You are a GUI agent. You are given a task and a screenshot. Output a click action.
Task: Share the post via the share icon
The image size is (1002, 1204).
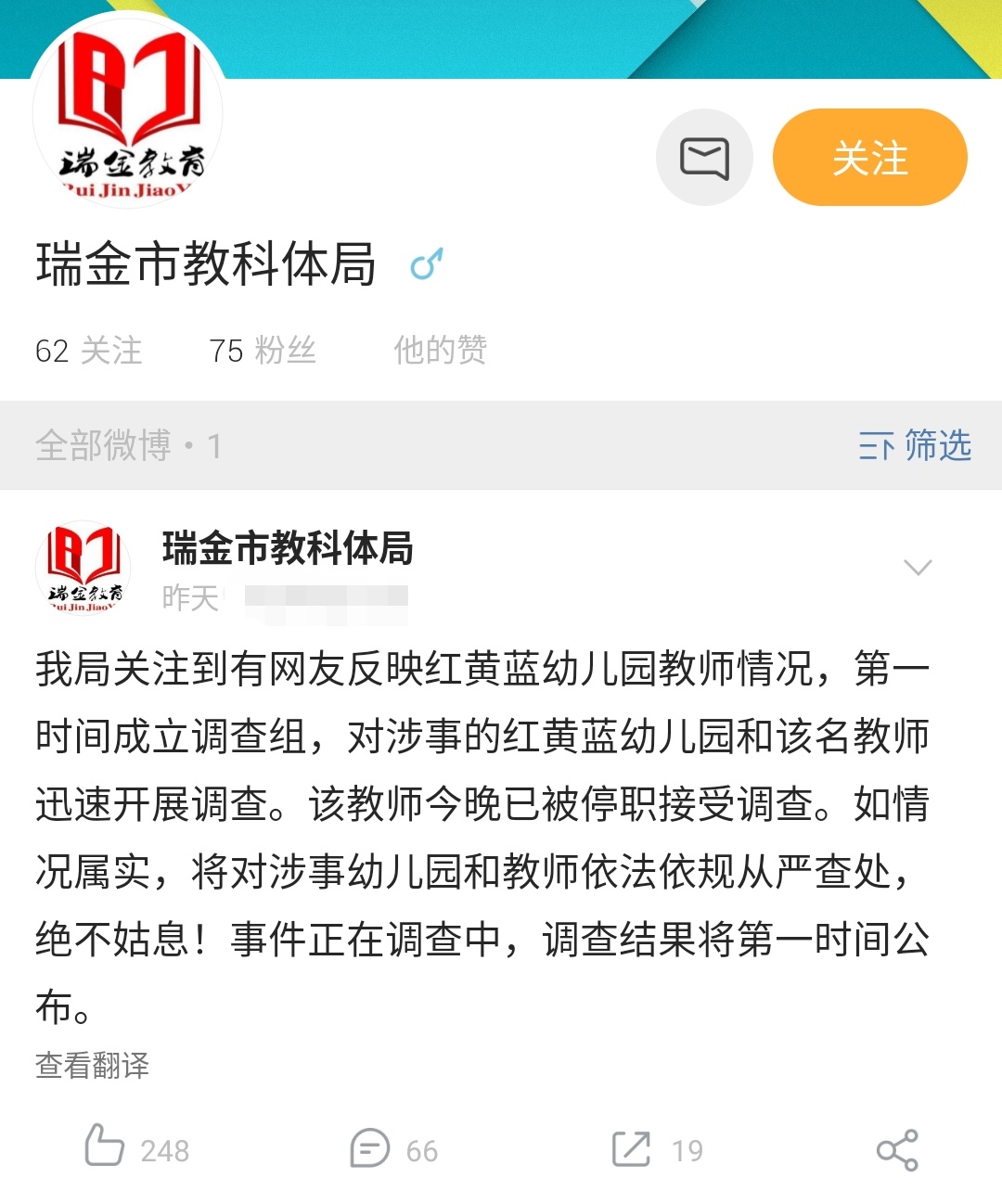pyautogui.click(x=897, y=1150)
